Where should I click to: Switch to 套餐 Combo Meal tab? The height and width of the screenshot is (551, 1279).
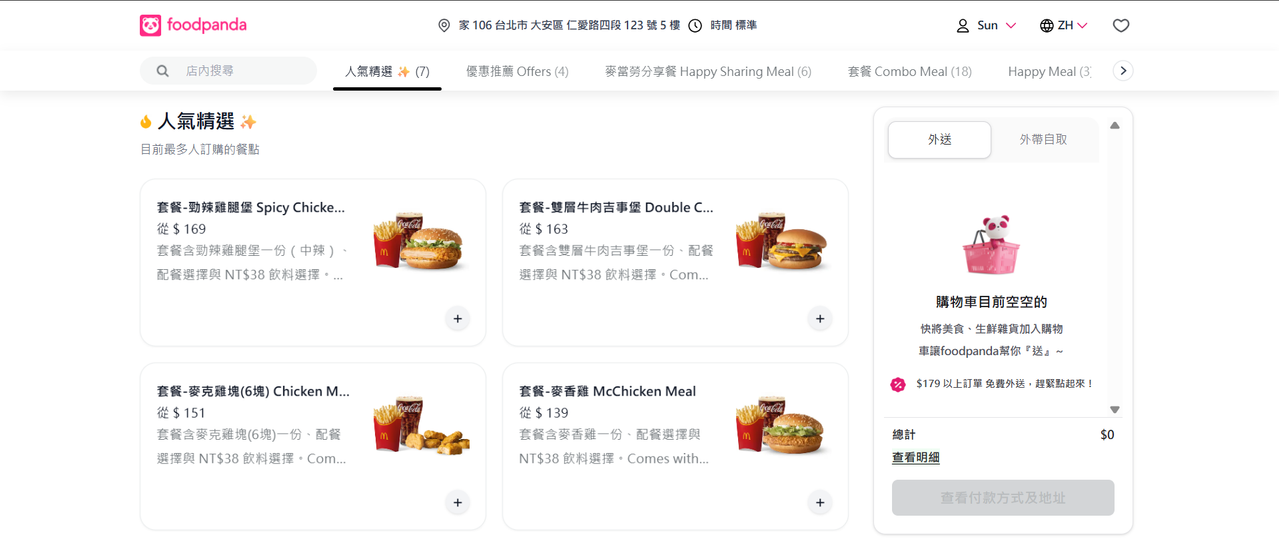click(909, 71)
